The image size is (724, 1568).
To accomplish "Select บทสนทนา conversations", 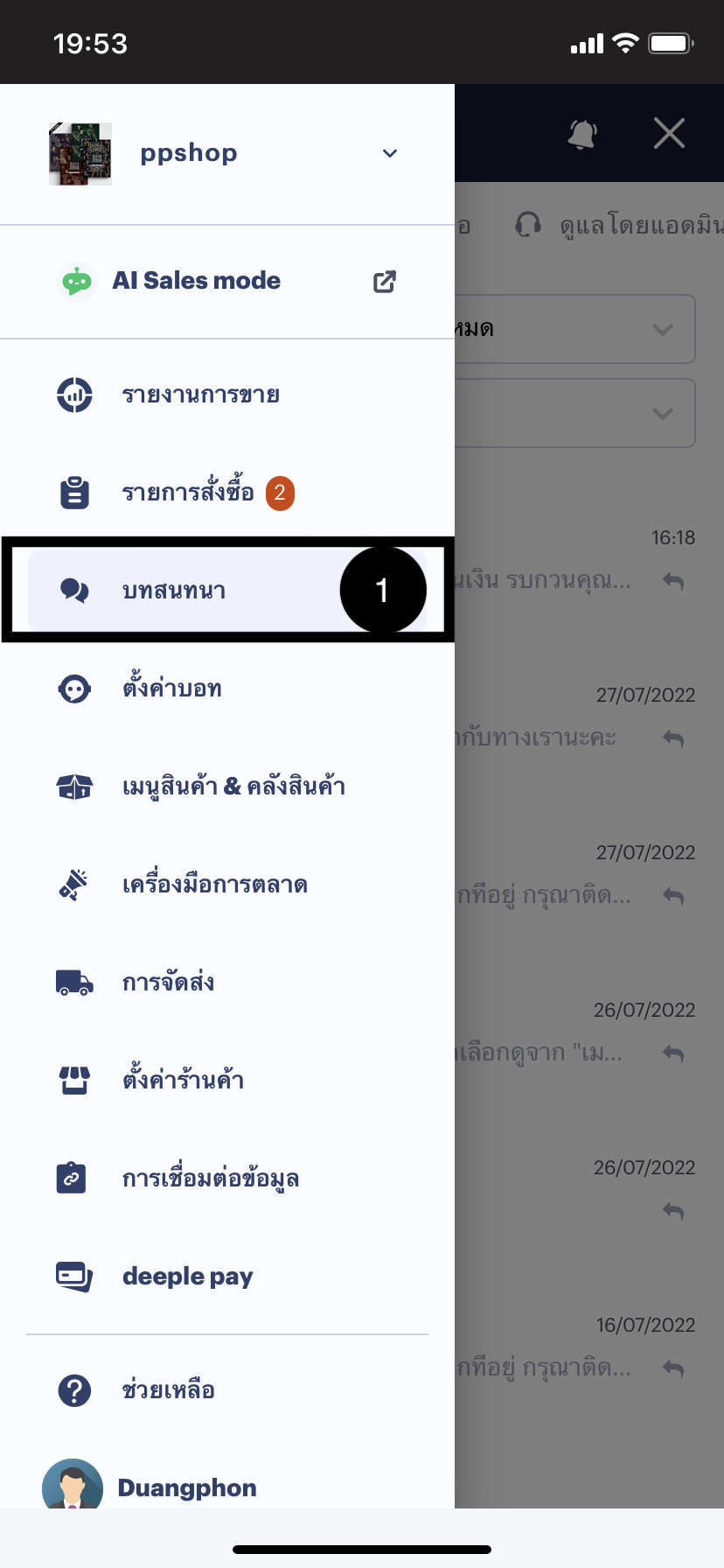I will click(174, 591).
